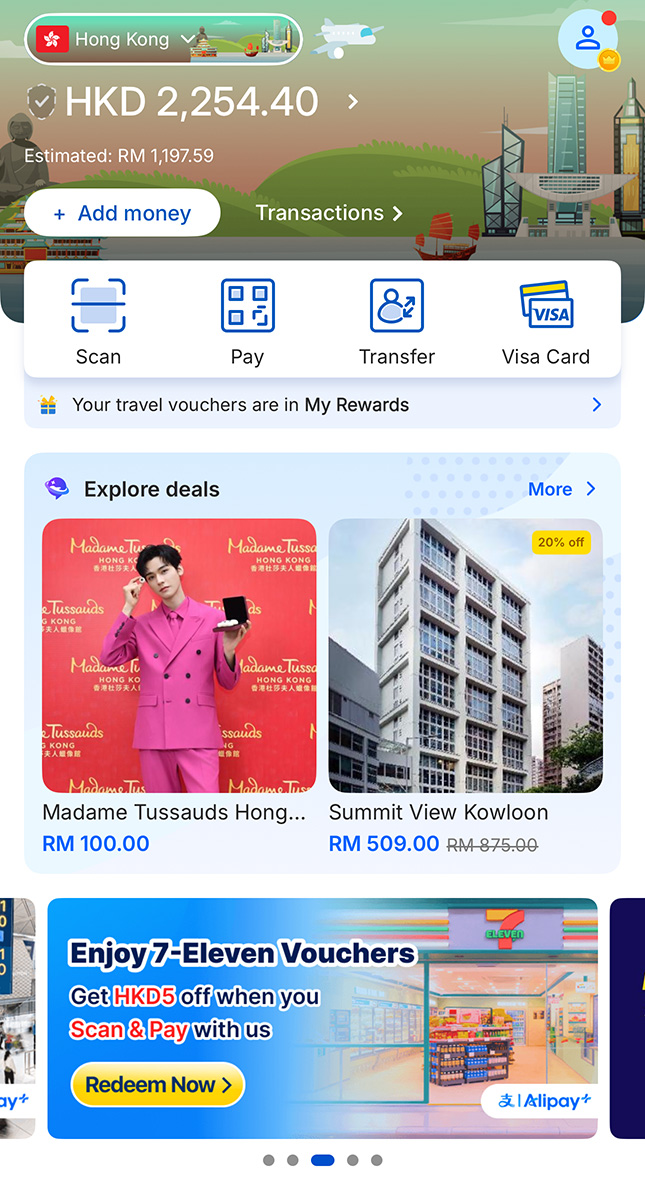
Task: Select the Transfer option
Action: tap(397, 322)
